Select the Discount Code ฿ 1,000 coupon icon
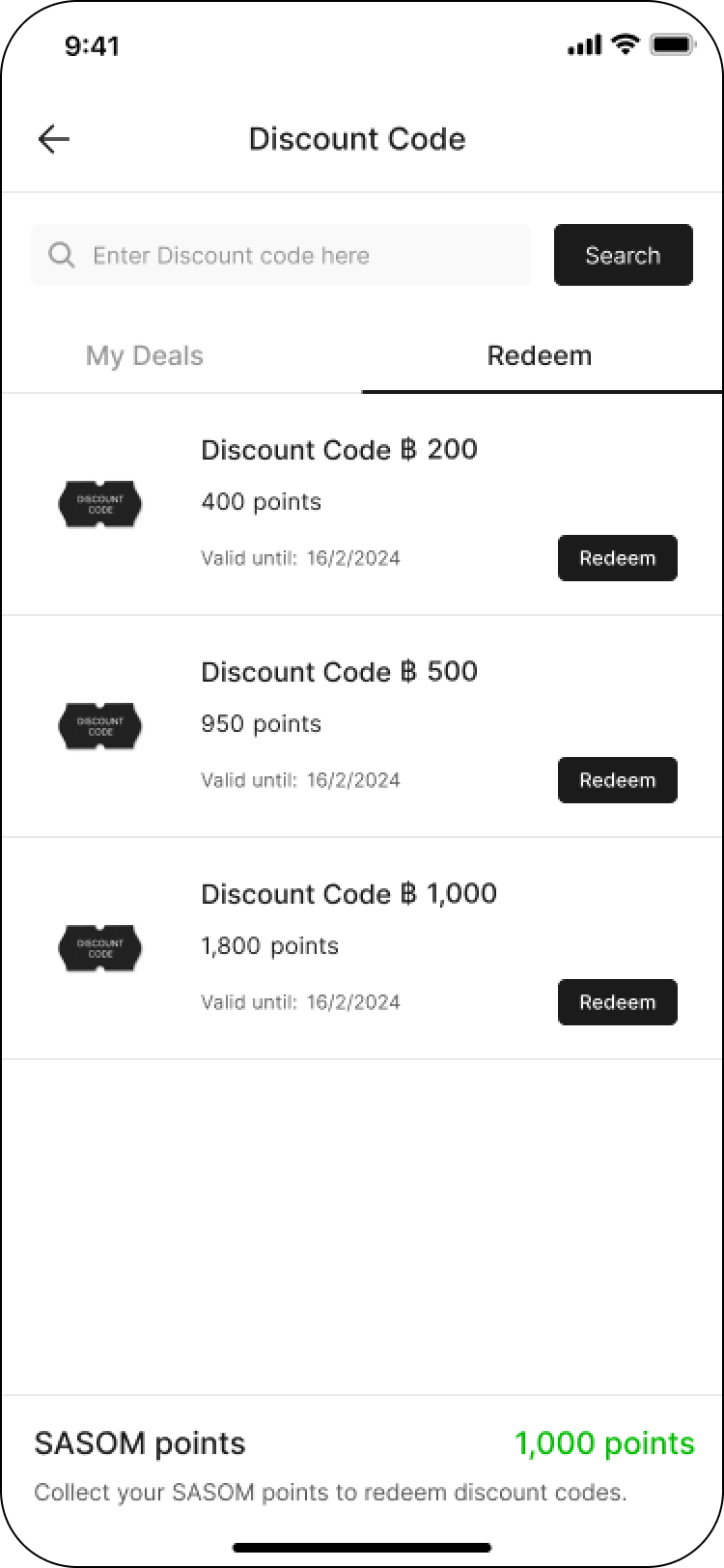 tap(100, 948)
